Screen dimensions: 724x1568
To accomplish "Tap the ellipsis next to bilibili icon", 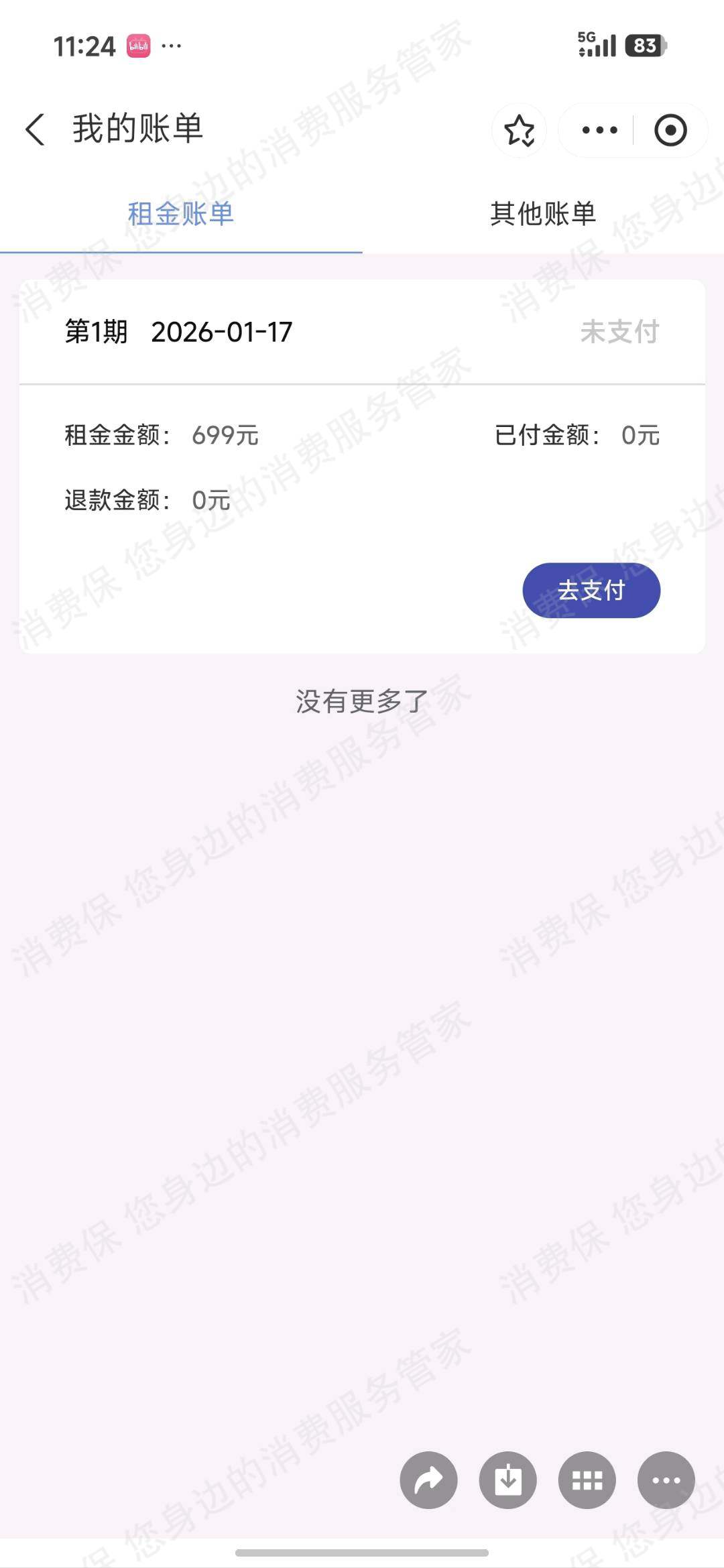I will coord(171,45).
